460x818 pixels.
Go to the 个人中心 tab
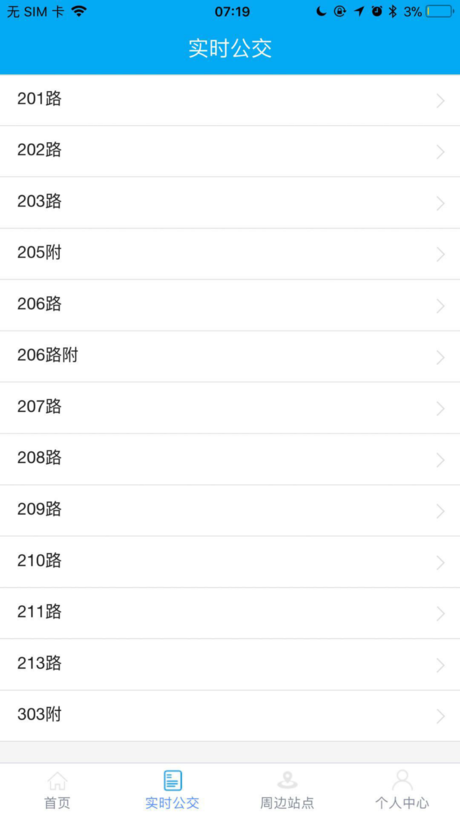(x=402, y=790)
